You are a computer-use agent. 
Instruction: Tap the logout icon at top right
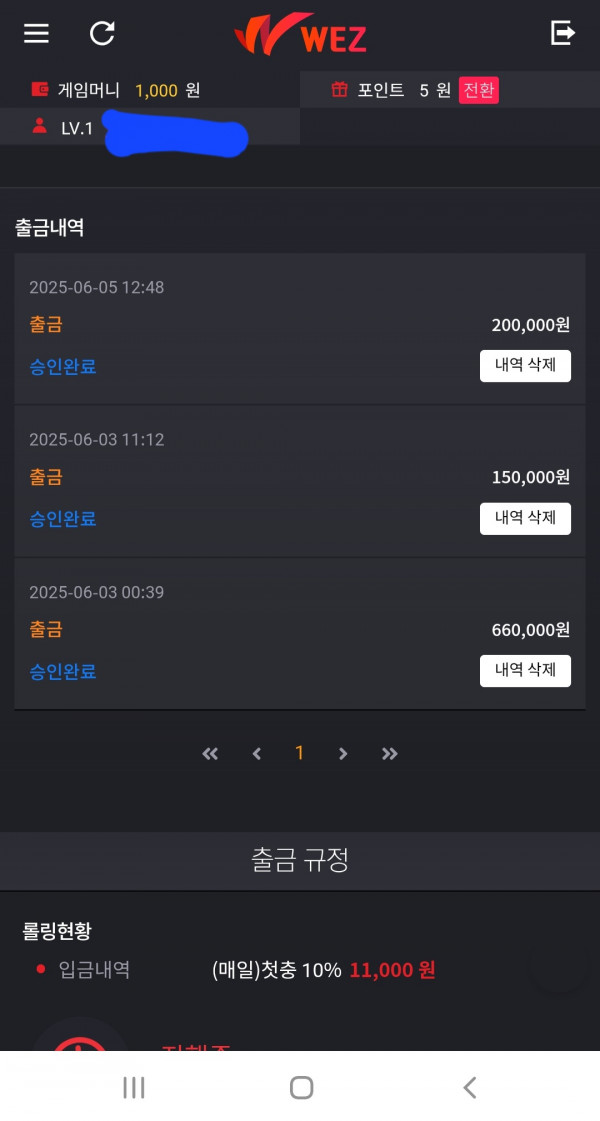(563, 33)
